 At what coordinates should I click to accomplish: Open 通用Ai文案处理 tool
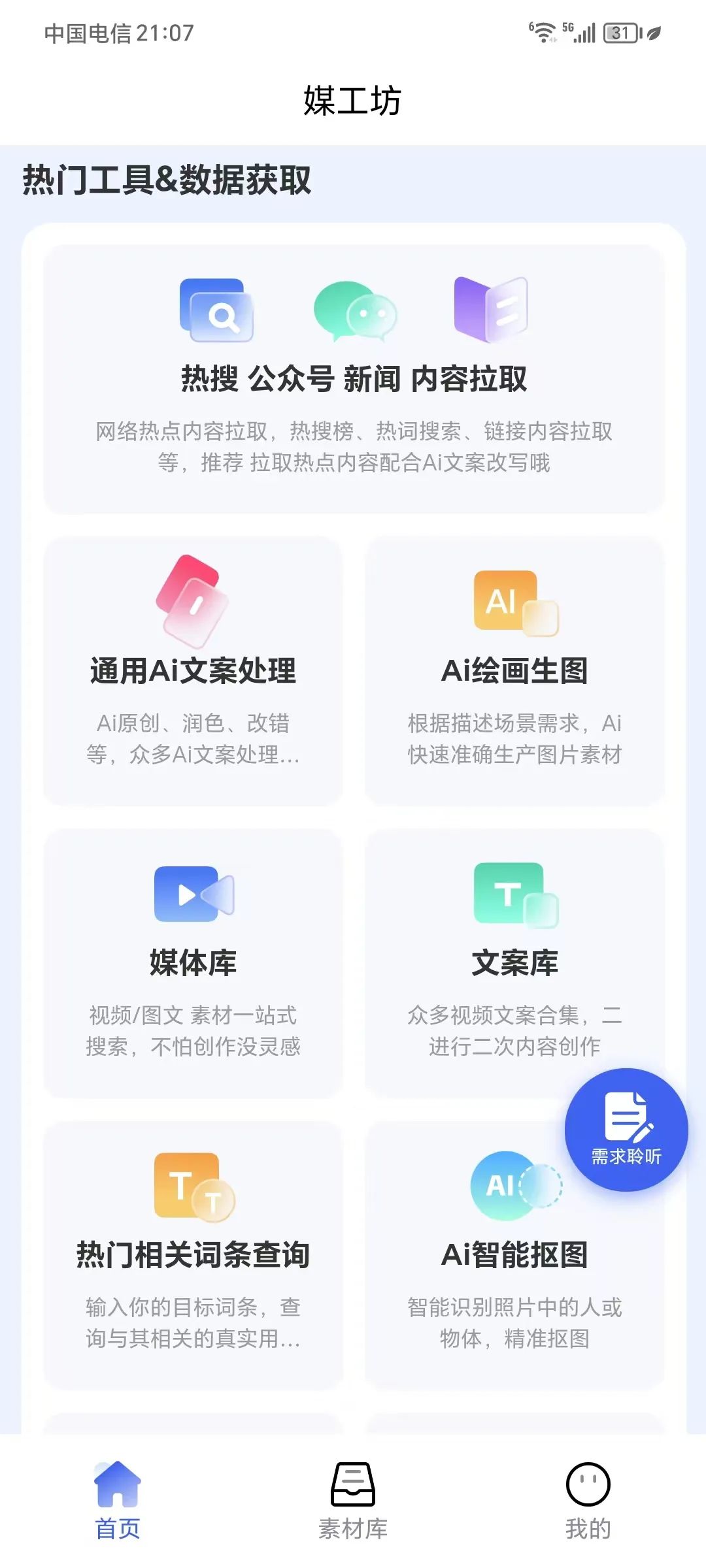click(193, 671)
